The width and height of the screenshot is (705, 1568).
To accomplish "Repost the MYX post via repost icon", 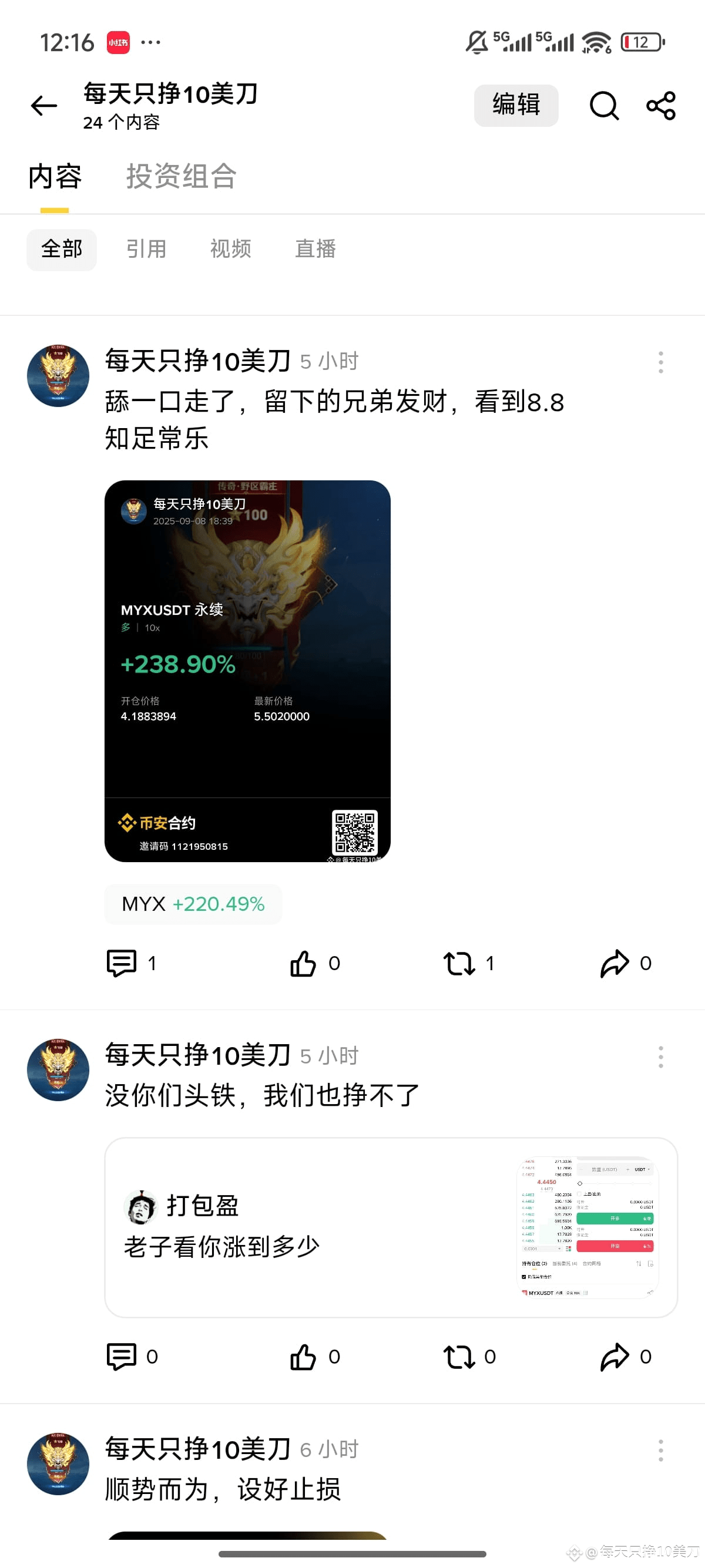I will click(x=459, y=963).
